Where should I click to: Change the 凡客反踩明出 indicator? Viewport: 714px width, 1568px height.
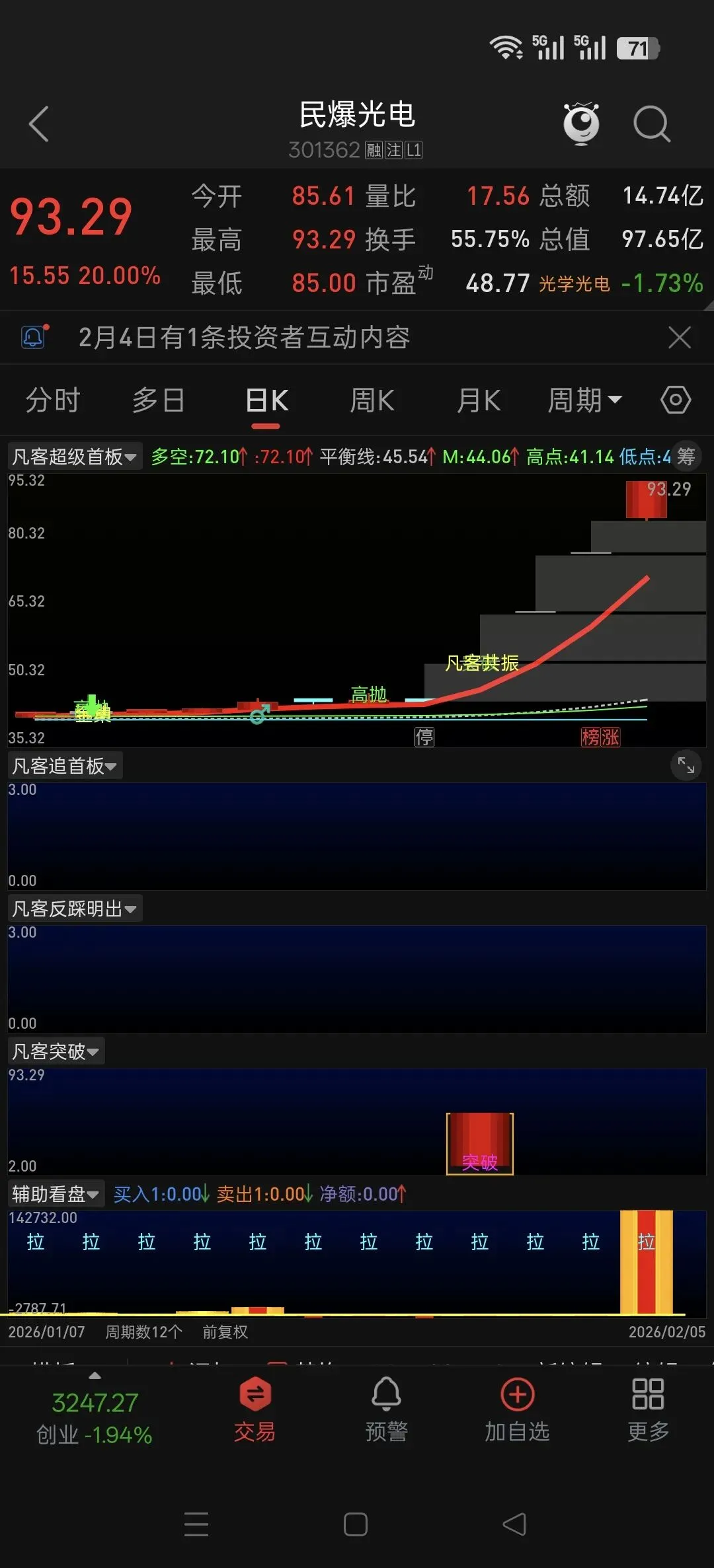74,909
